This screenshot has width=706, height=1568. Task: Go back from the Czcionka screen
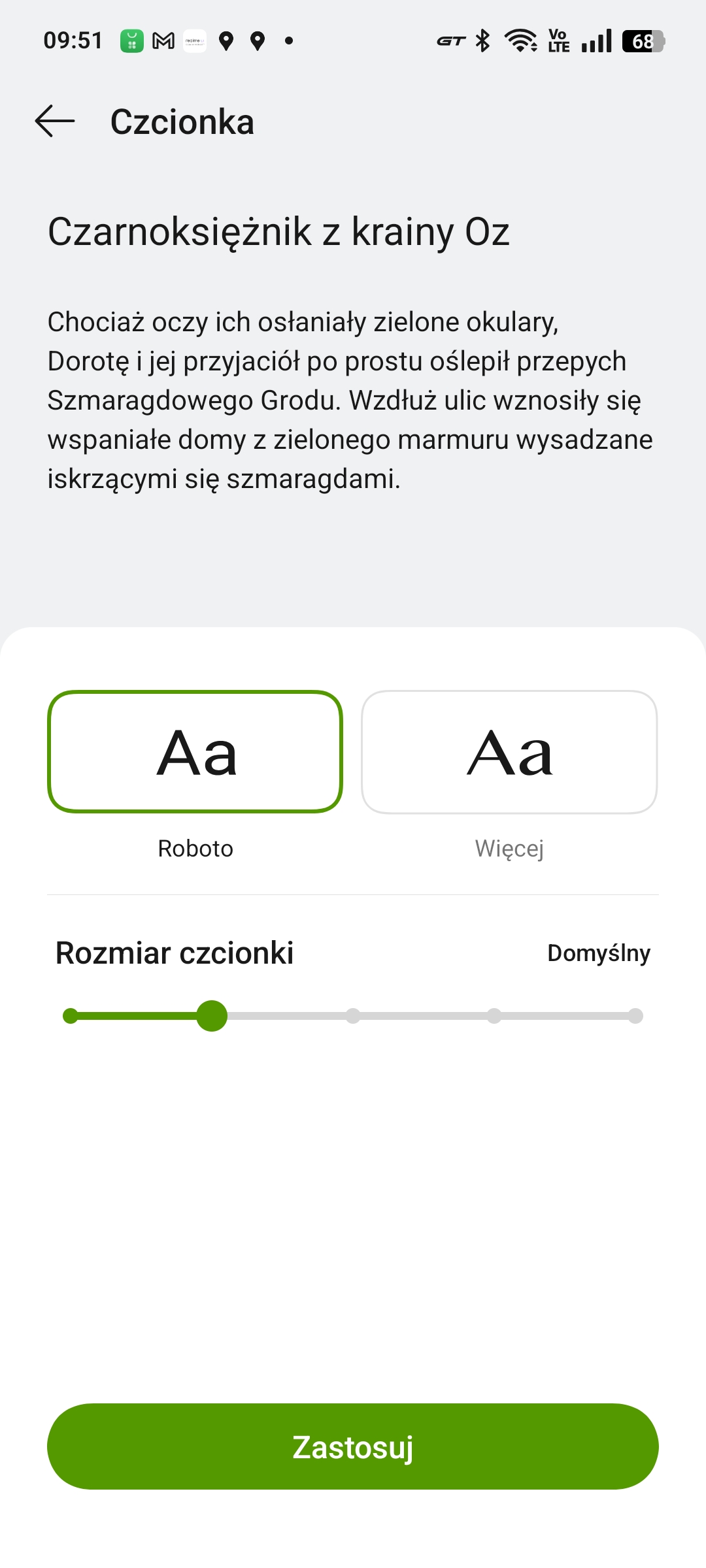coord(55,122)
